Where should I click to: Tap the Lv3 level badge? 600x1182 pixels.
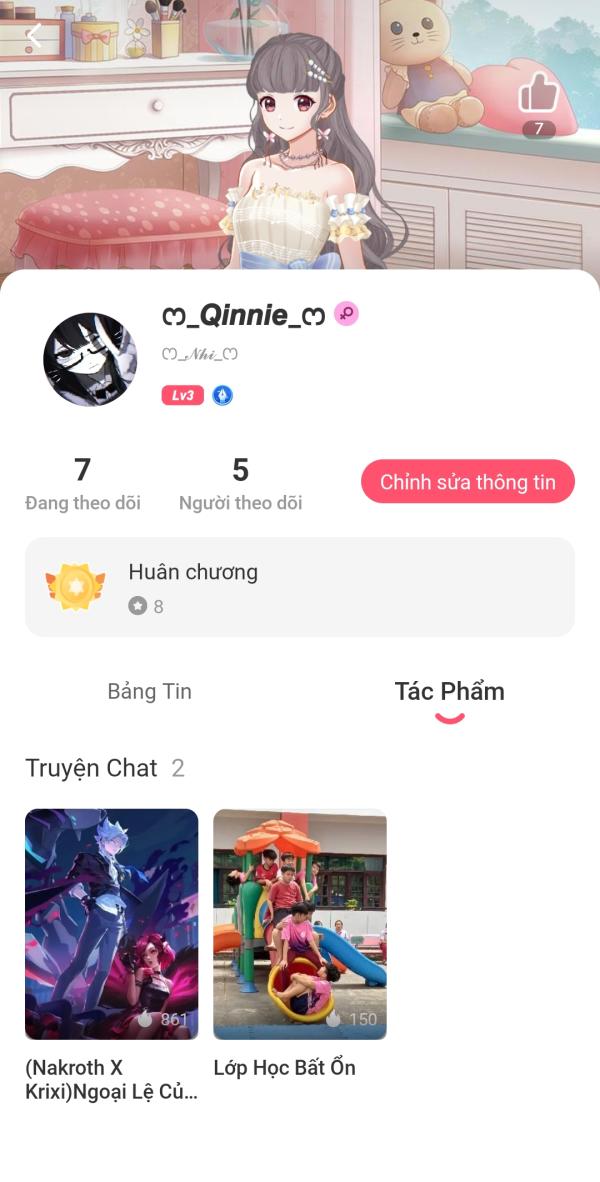point(183,396)
